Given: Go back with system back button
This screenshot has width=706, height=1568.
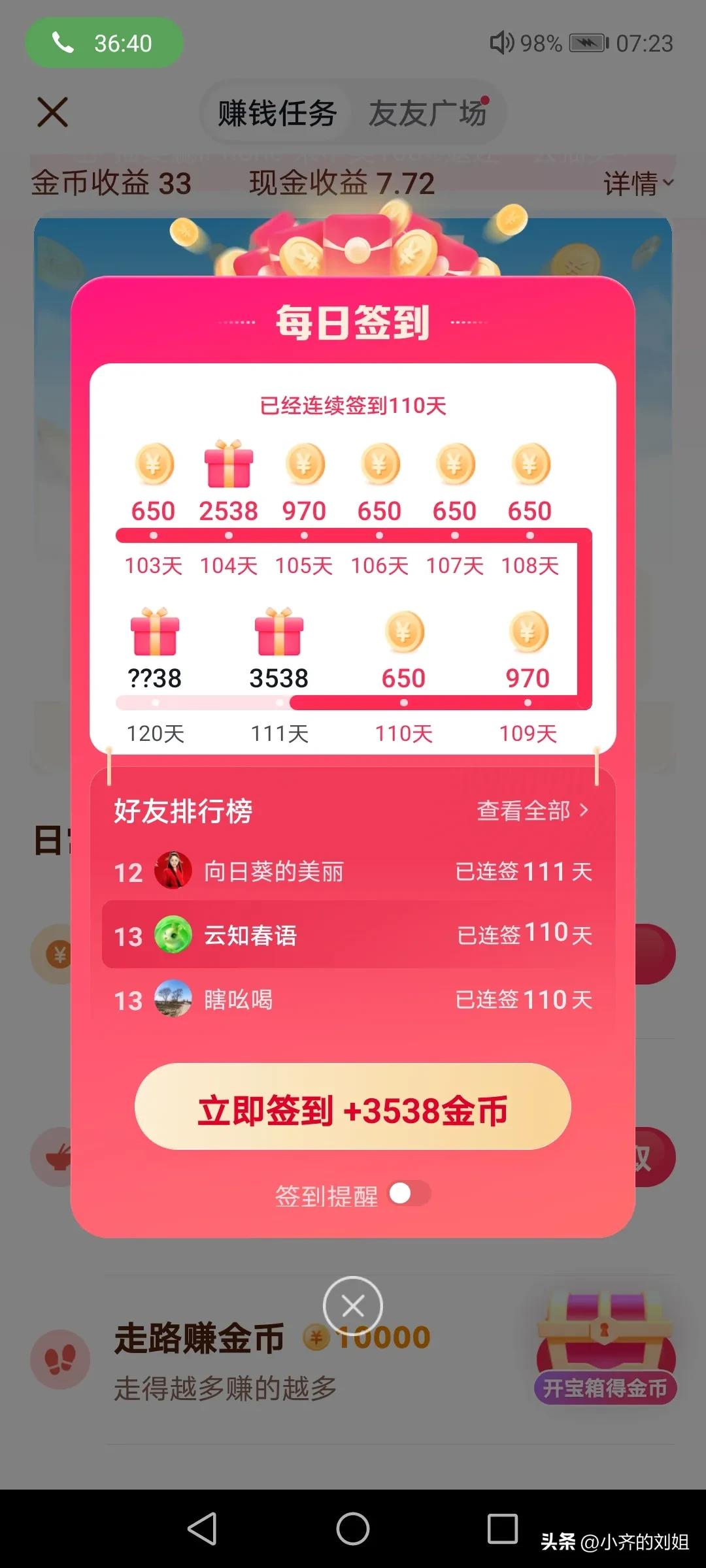Looking at the screenshot, I should 202,1529.
